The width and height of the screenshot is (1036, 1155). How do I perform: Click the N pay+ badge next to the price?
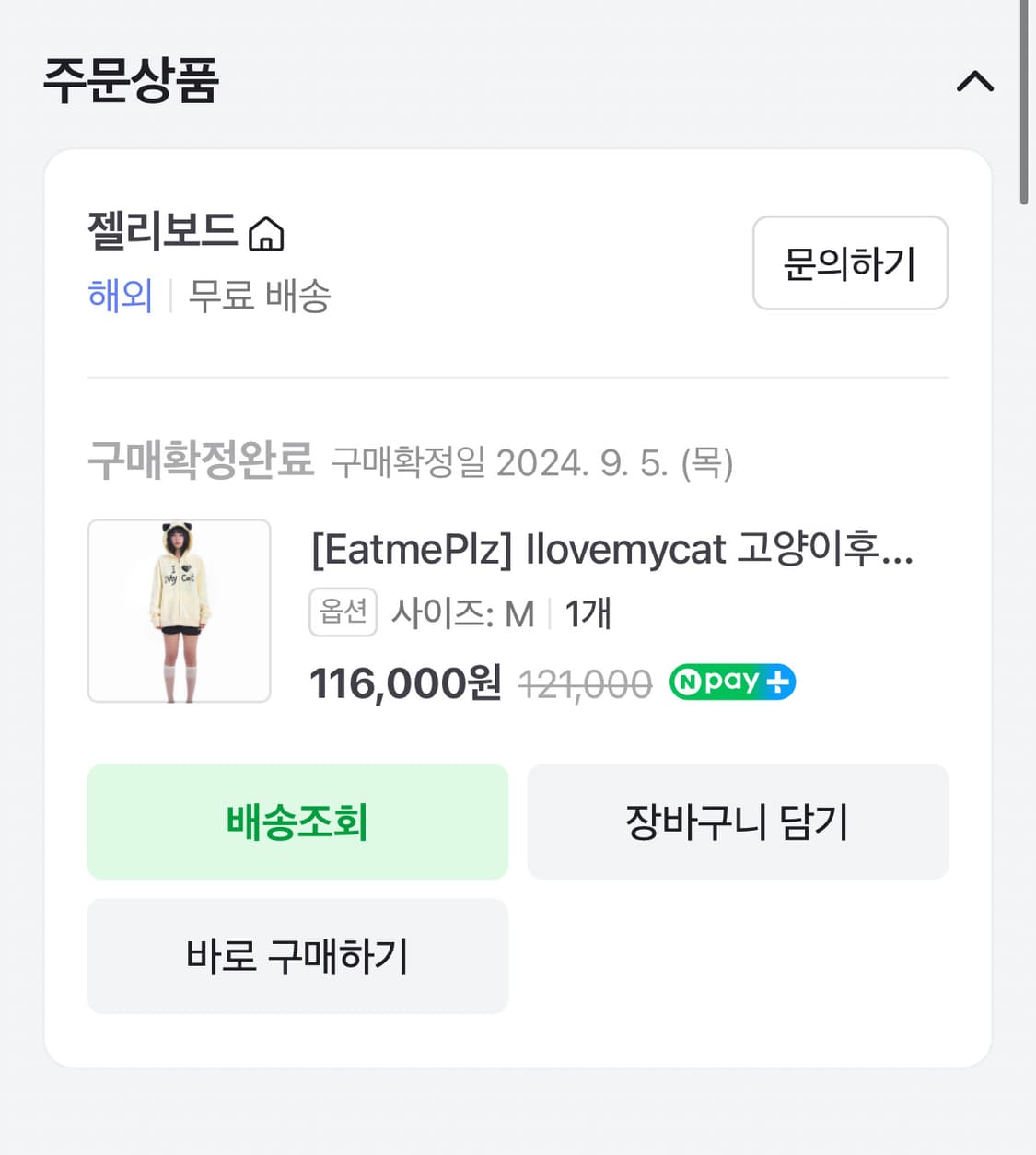pyautogui.click(x=732, y=682)
